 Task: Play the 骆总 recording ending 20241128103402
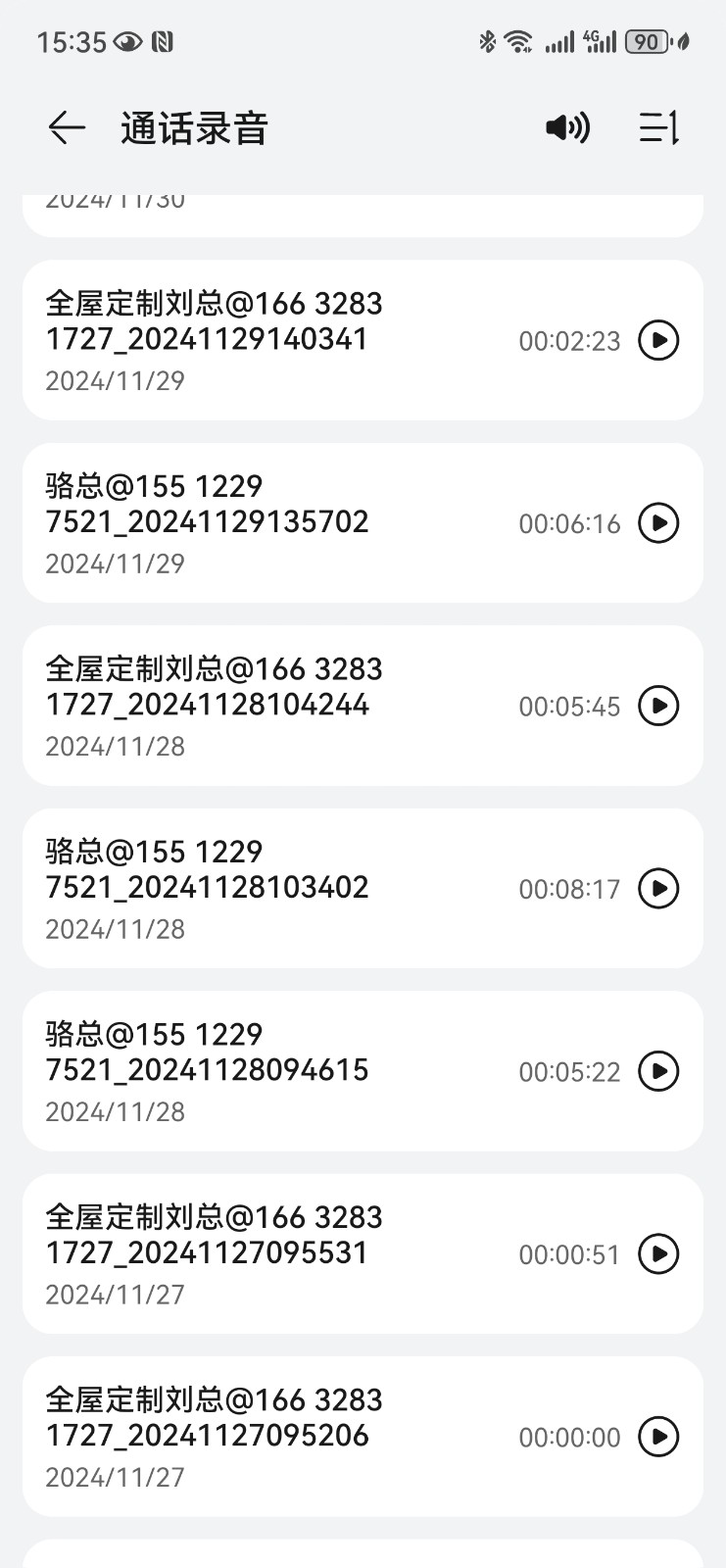[x=658, y=889]
